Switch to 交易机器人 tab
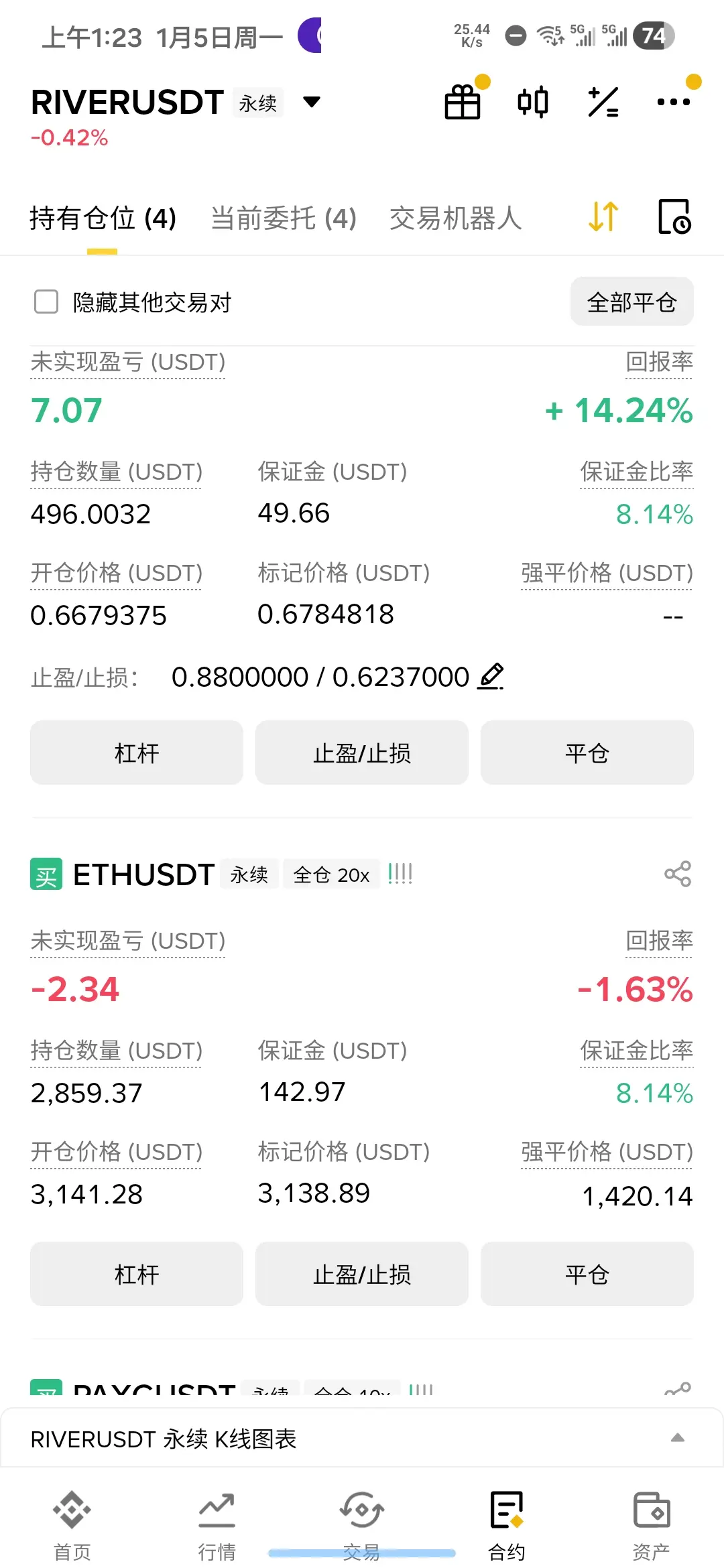Screen dimensions: 724x1568 click(455, 218)
